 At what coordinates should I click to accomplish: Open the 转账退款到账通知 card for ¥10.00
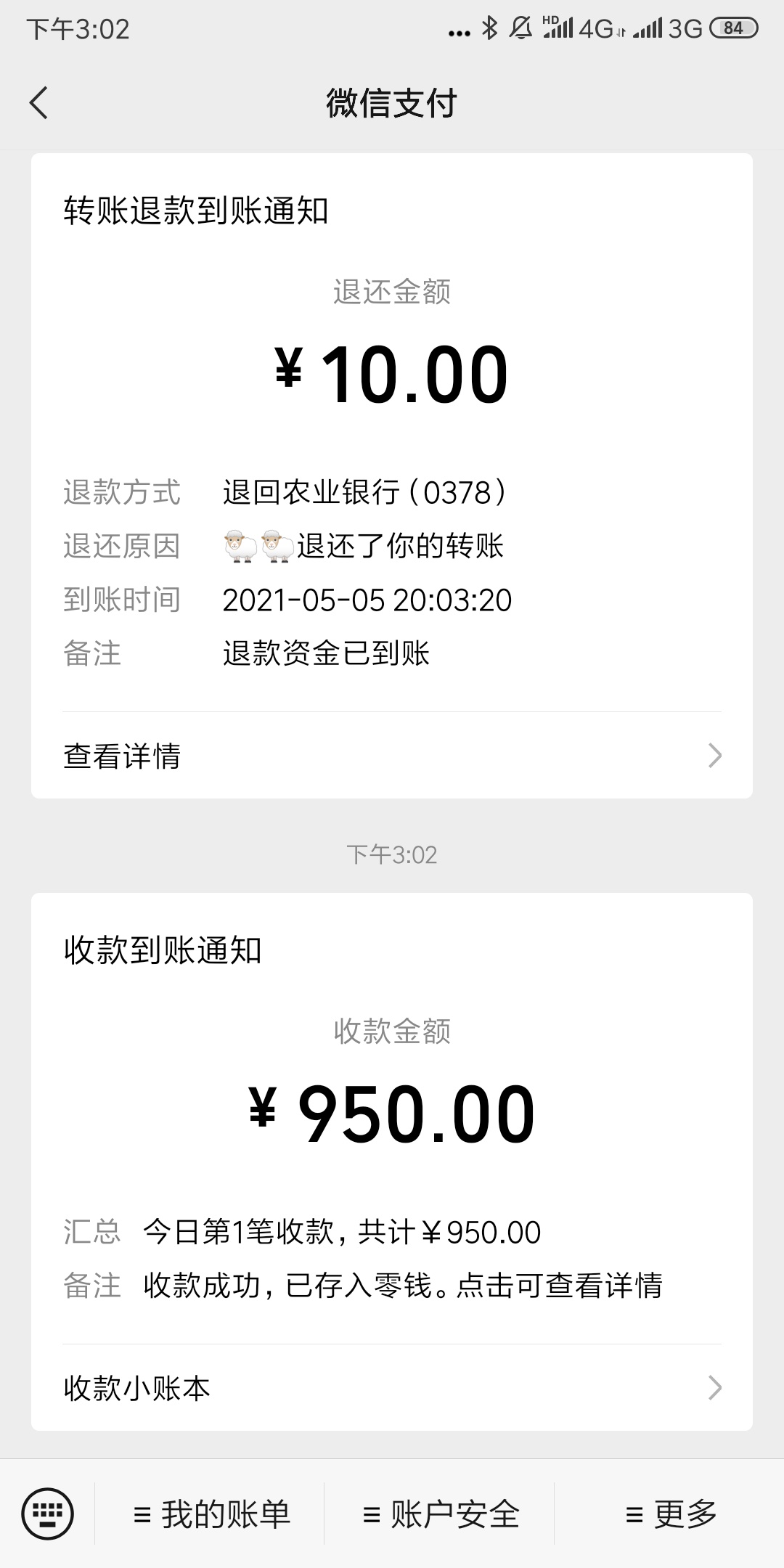392,433
